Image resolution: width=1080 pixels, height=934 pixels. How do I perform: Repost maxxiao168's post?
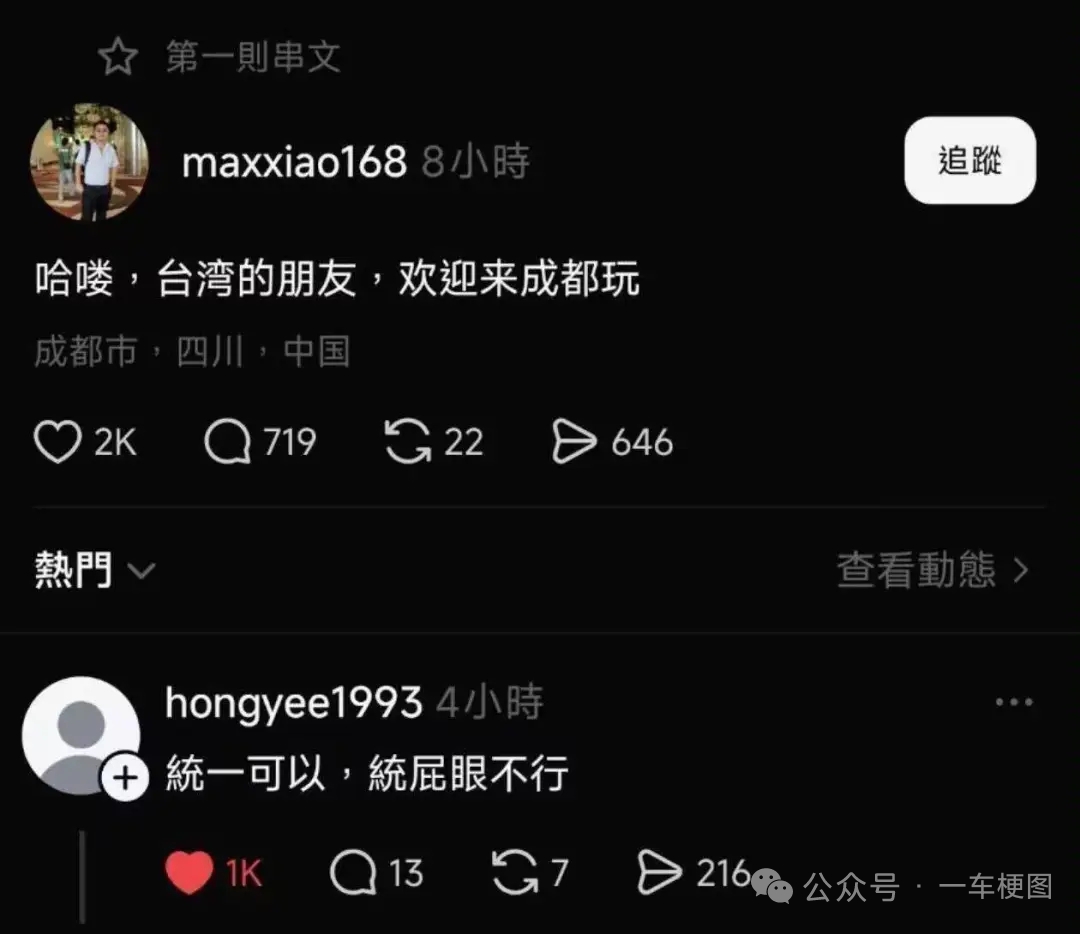407,442
